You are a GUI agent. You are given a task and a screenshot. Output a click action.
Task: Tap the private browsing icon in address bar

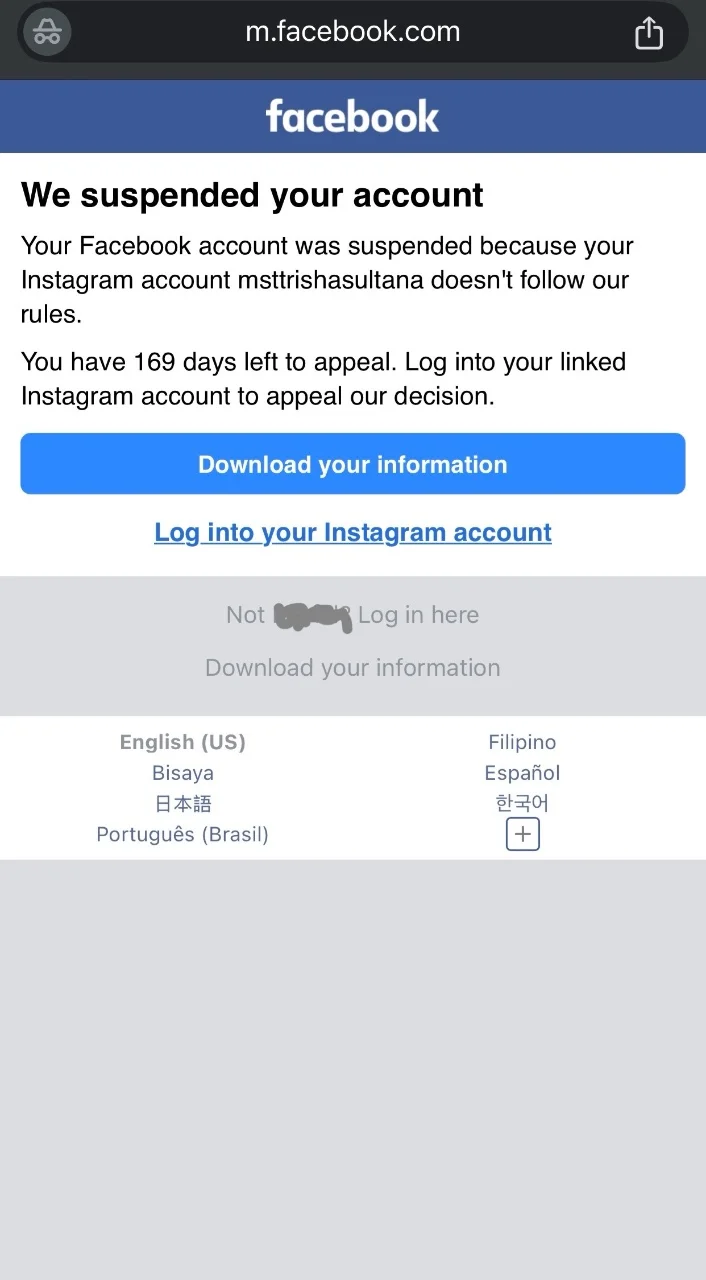pos(47,33)
